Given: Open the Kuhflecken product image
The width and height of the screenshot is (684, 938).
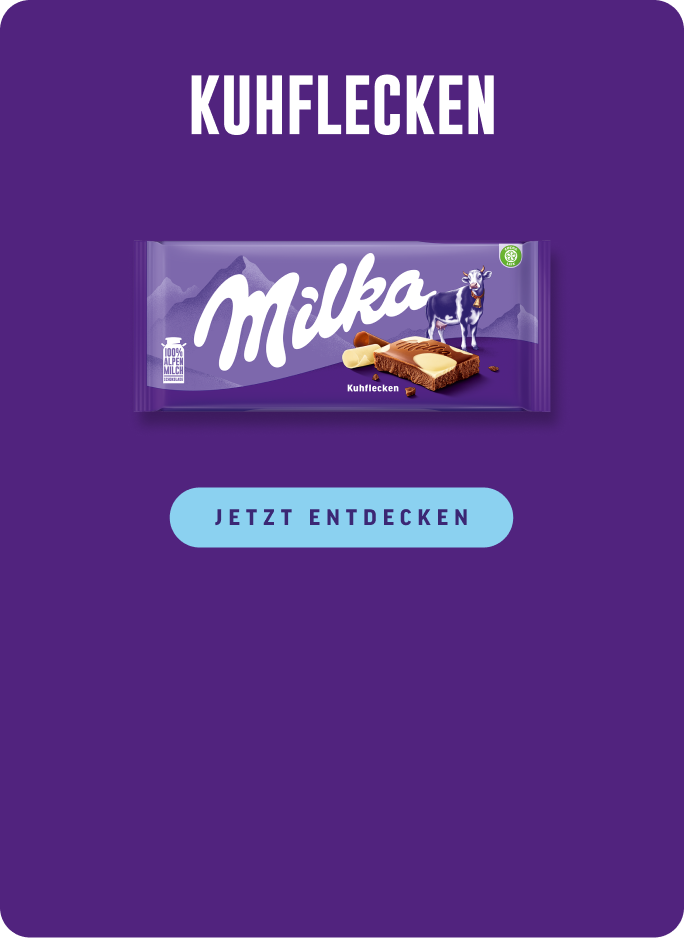Looking at the screenshot, I should point(342,326).
